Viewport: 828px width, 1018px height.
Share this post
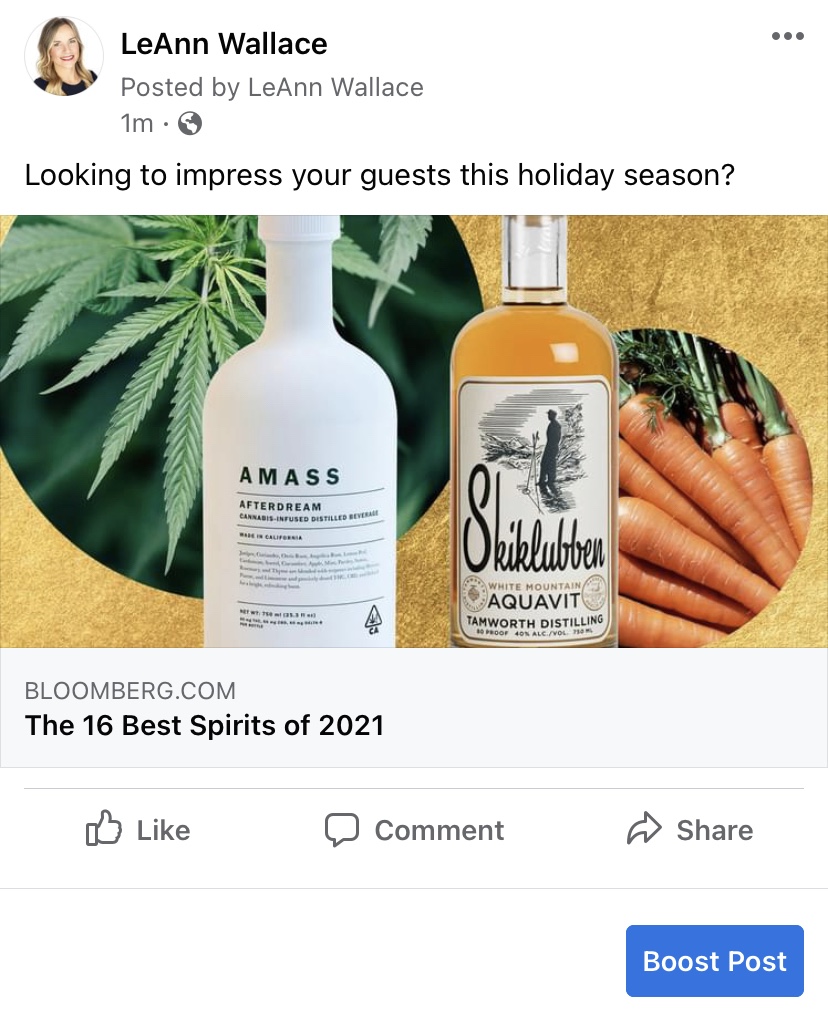click(x=689, y=830)
